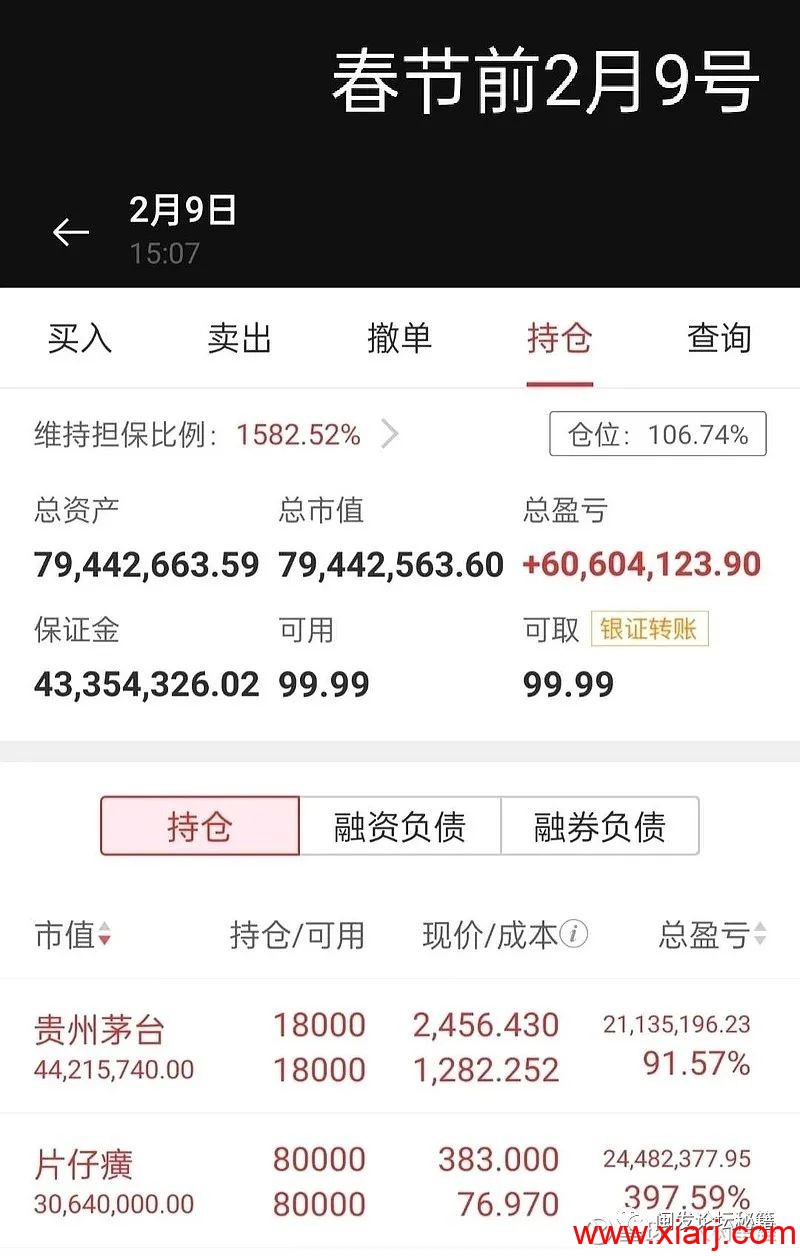Viewport: 800px width, 1256px height.
Task: Switch to the 卖出 tab
Action: click(240, 338)
